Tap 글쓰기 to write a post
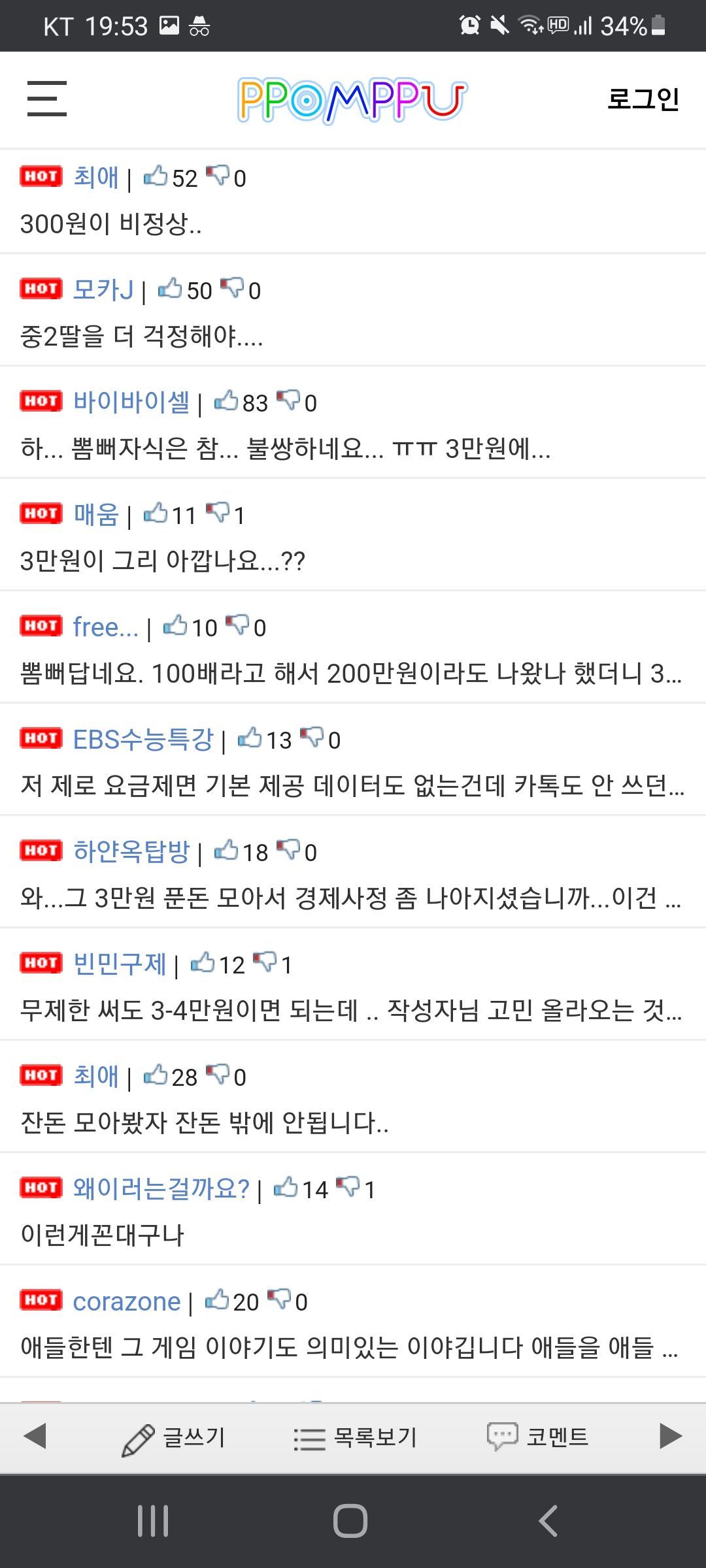Viewport: 706px width, 1568px height. pos(174,1437)
